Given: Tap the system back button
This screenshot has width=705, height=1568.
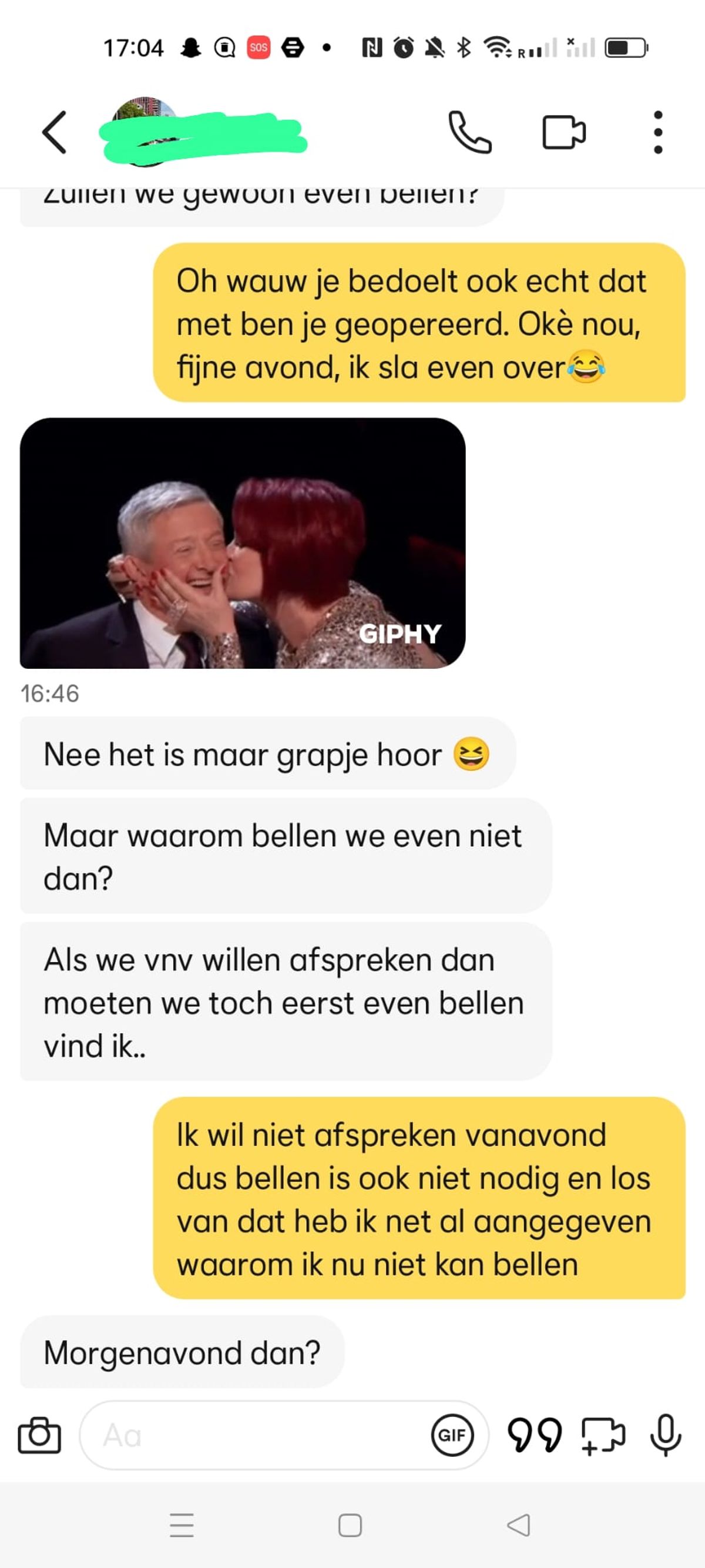Looking at the screenshot, I should pyautogui.click(x=518, y=1525).
